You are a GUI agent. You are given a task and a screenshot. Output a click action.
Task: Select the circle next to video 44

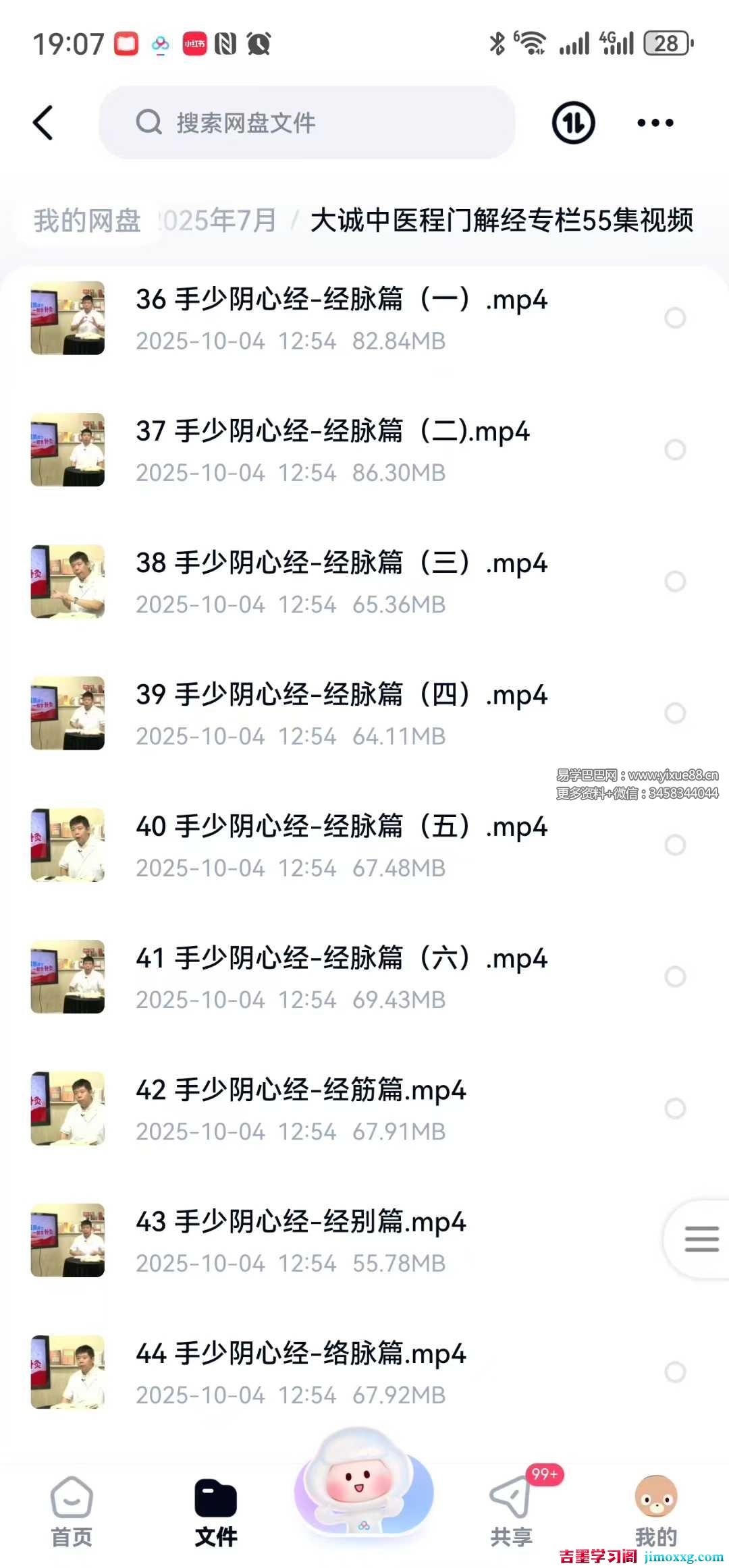click(675, 1372)
